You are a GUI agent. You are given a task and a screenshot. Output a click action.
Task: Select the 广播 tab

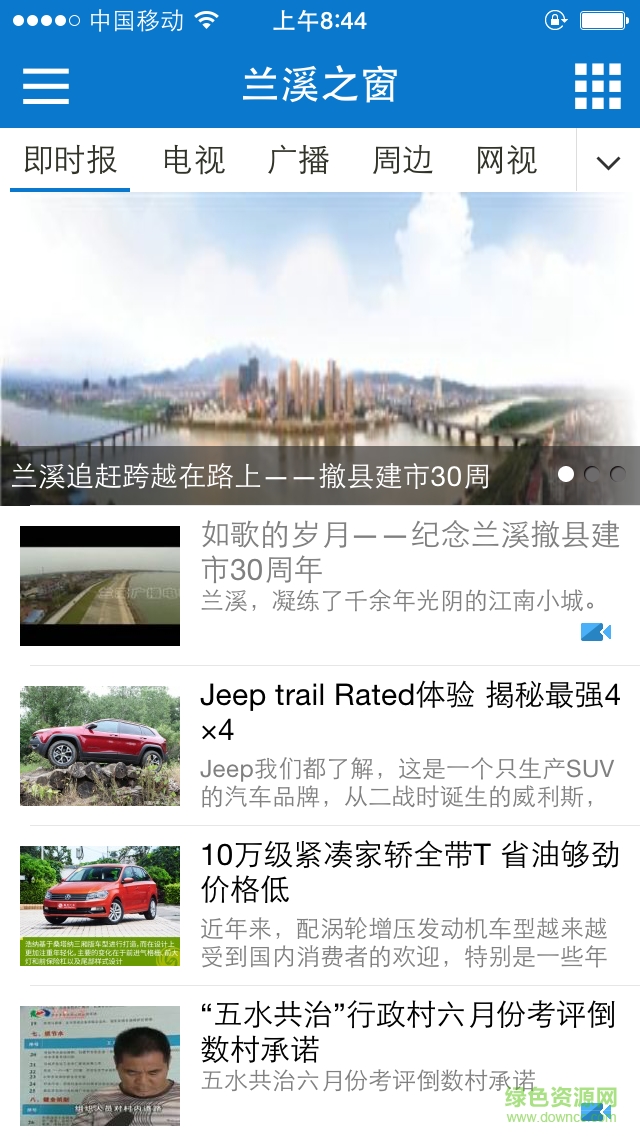pyautogui.click(x=299, y=160)
